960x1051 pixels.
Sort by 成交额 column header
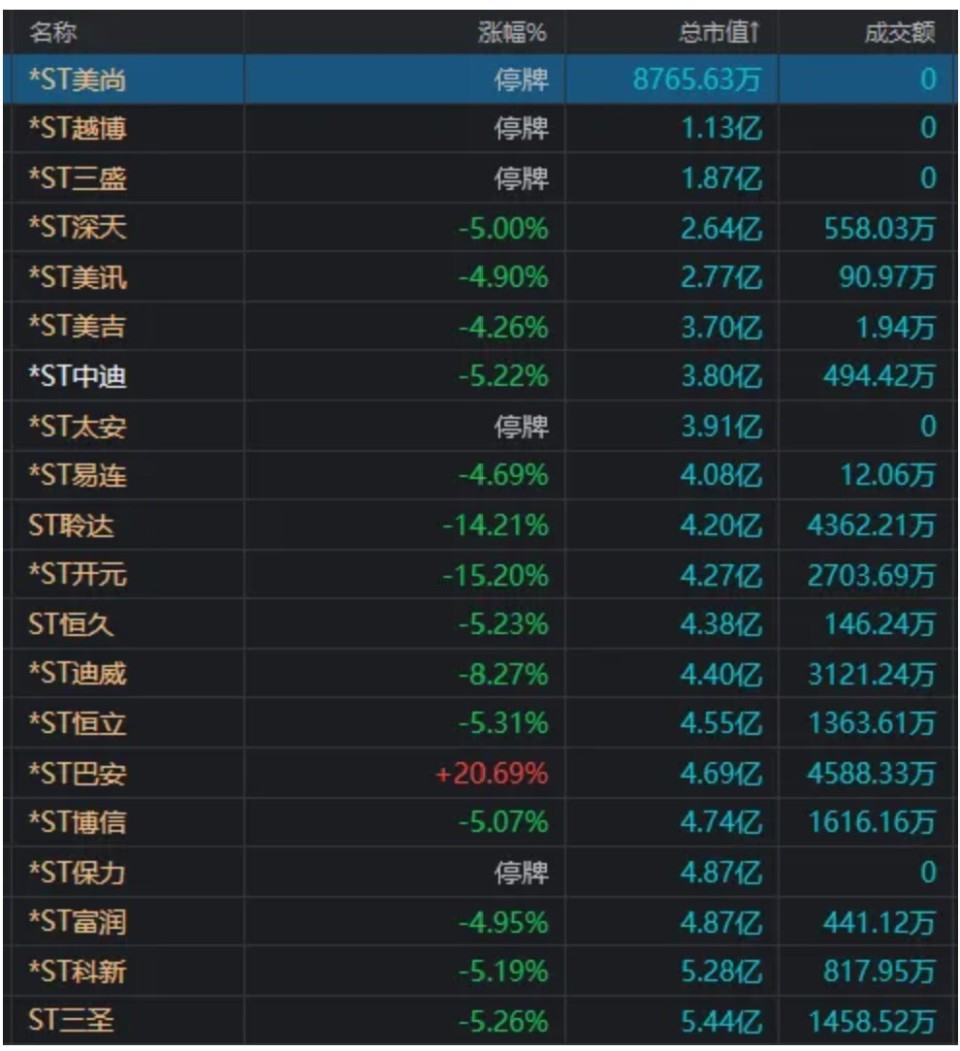pos(899,33)
